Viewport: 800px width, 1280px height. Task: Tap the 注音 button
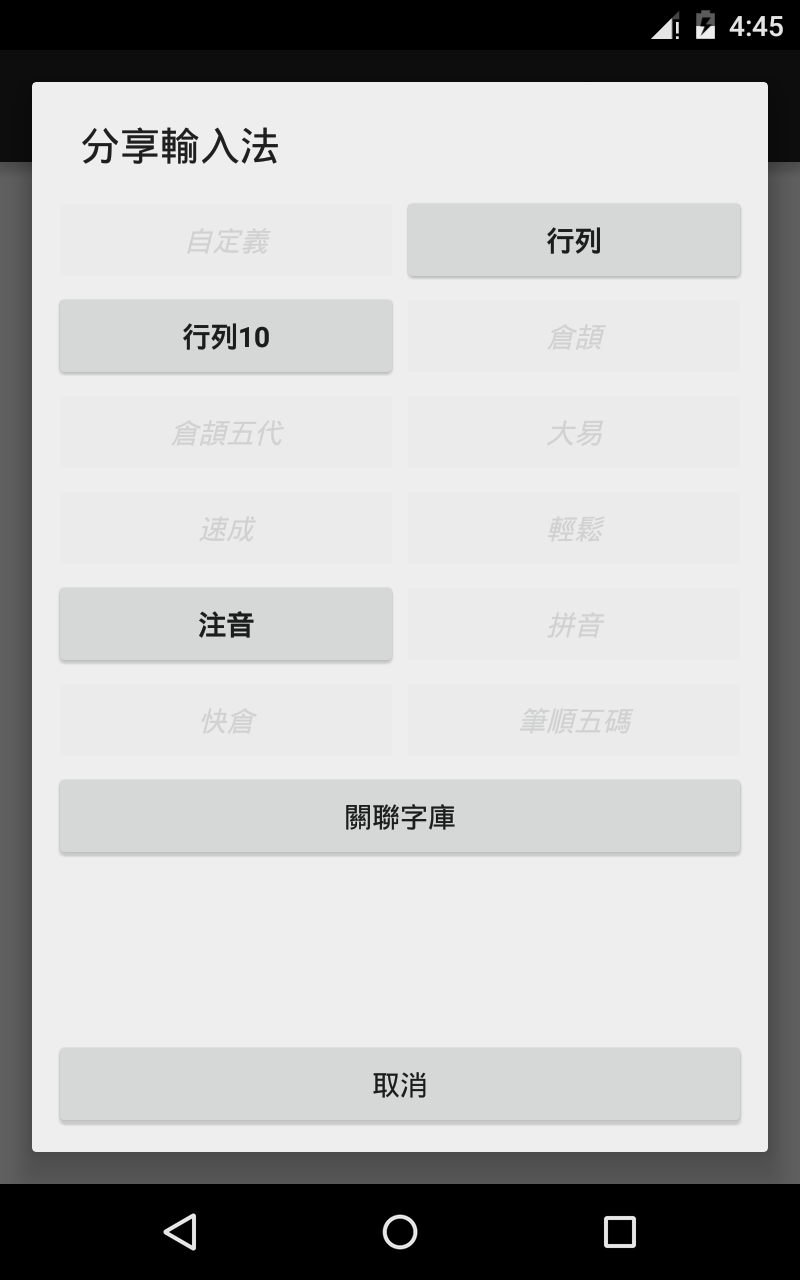(x=226, y=625)
